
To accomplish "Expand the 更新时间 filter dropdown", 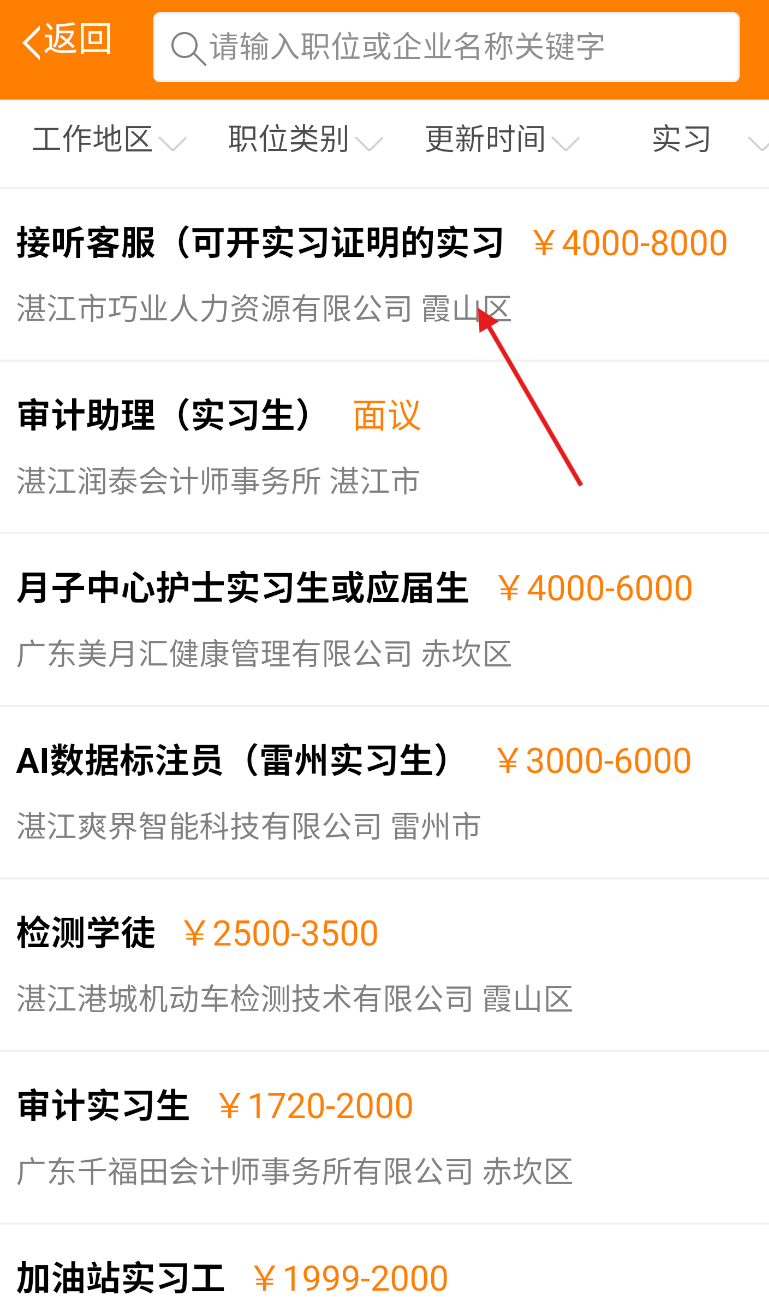I will click(501, 140).
